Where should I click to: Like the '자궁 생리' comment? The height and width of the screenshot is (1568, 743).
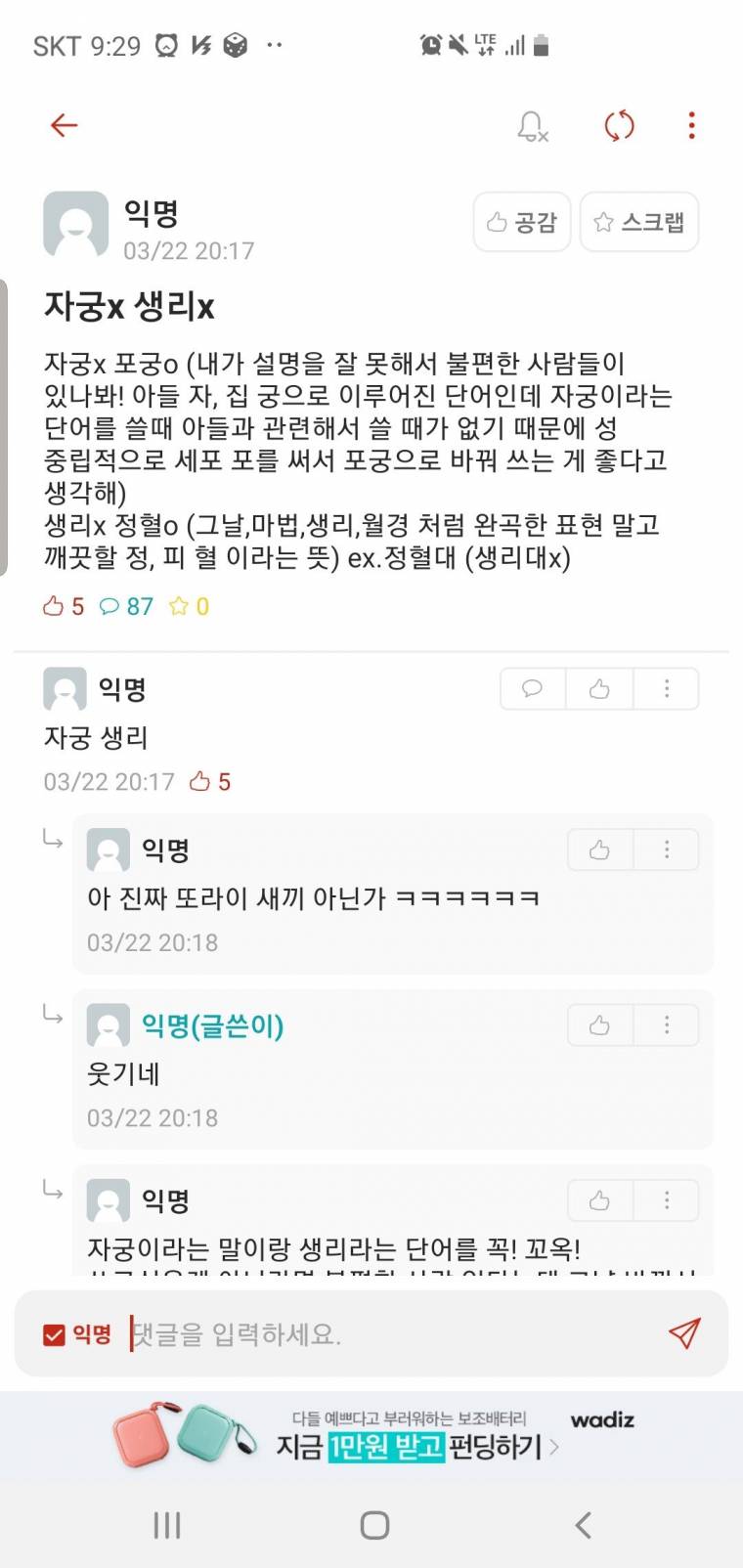click(x=599, y=689)
